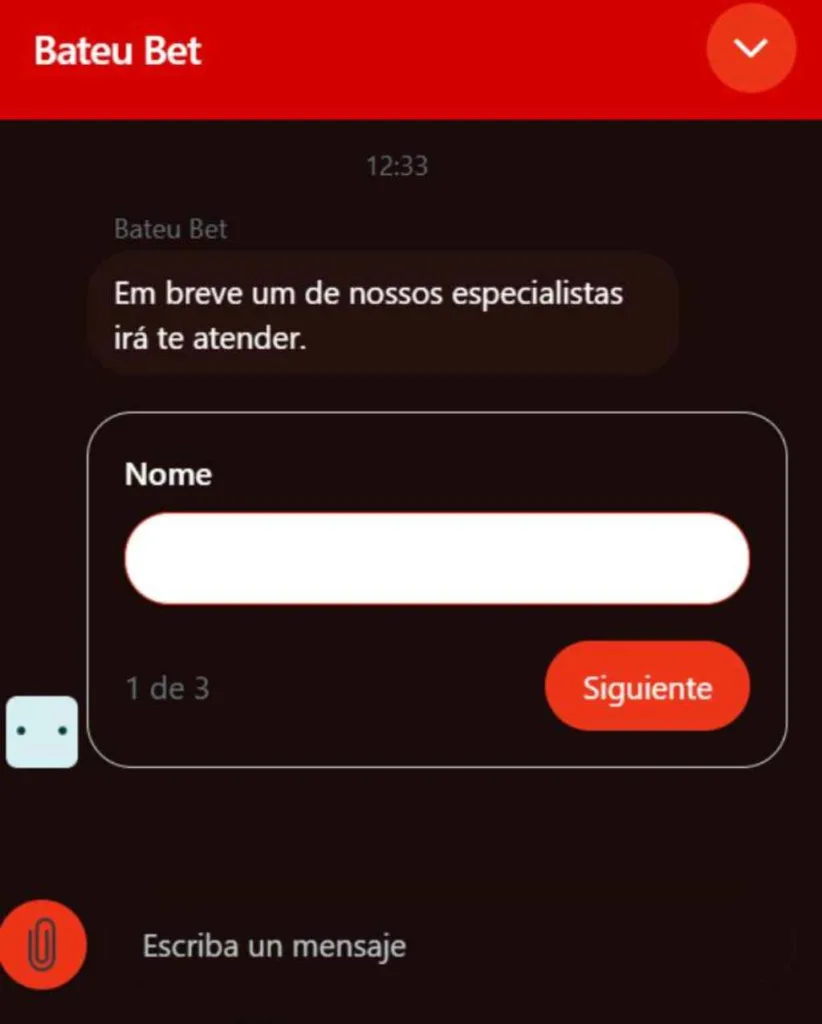Click the robot face icon beside the form
Screen dimensions: 822x1024
click(41, 731)
